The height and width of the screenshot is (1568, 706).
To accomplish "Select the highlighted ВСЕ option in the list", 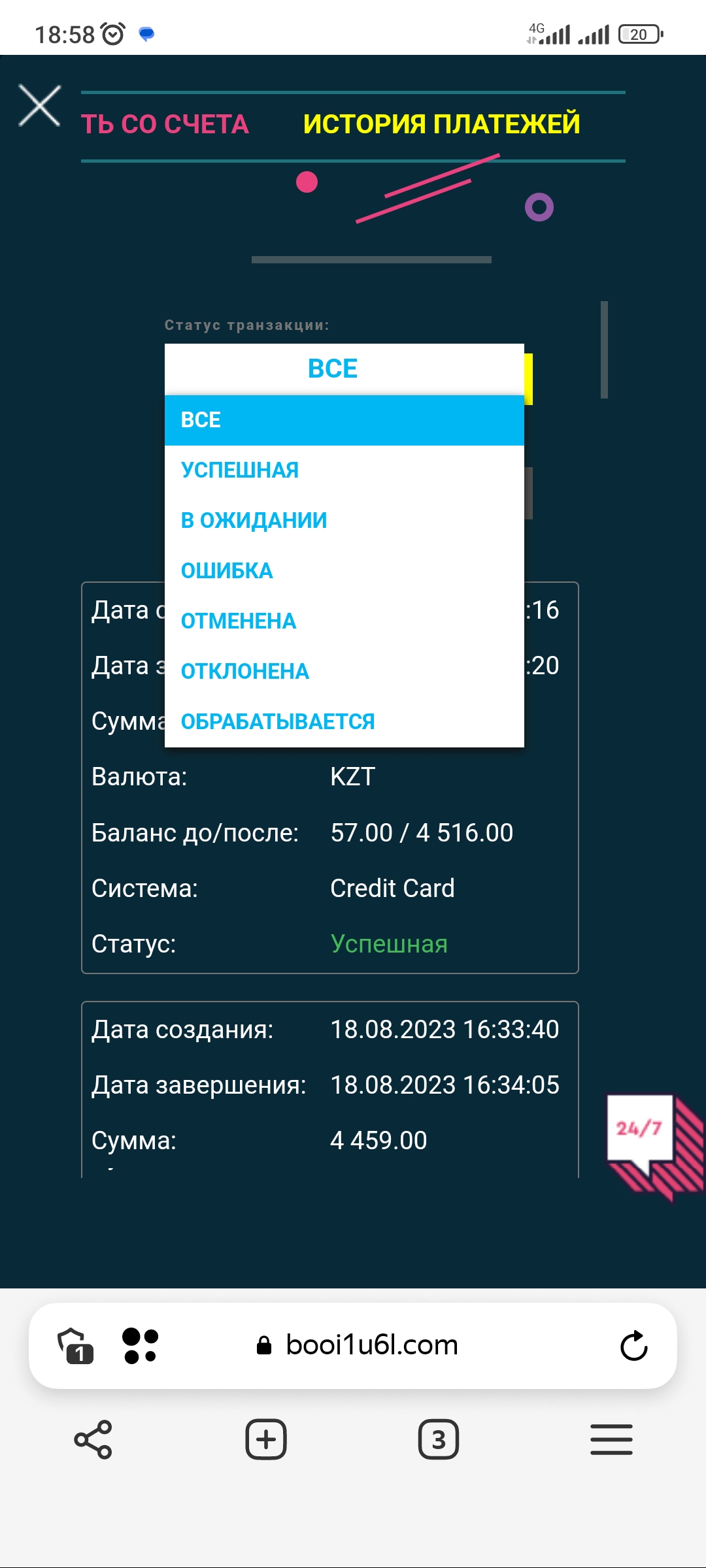I will [x=345, y=420].
